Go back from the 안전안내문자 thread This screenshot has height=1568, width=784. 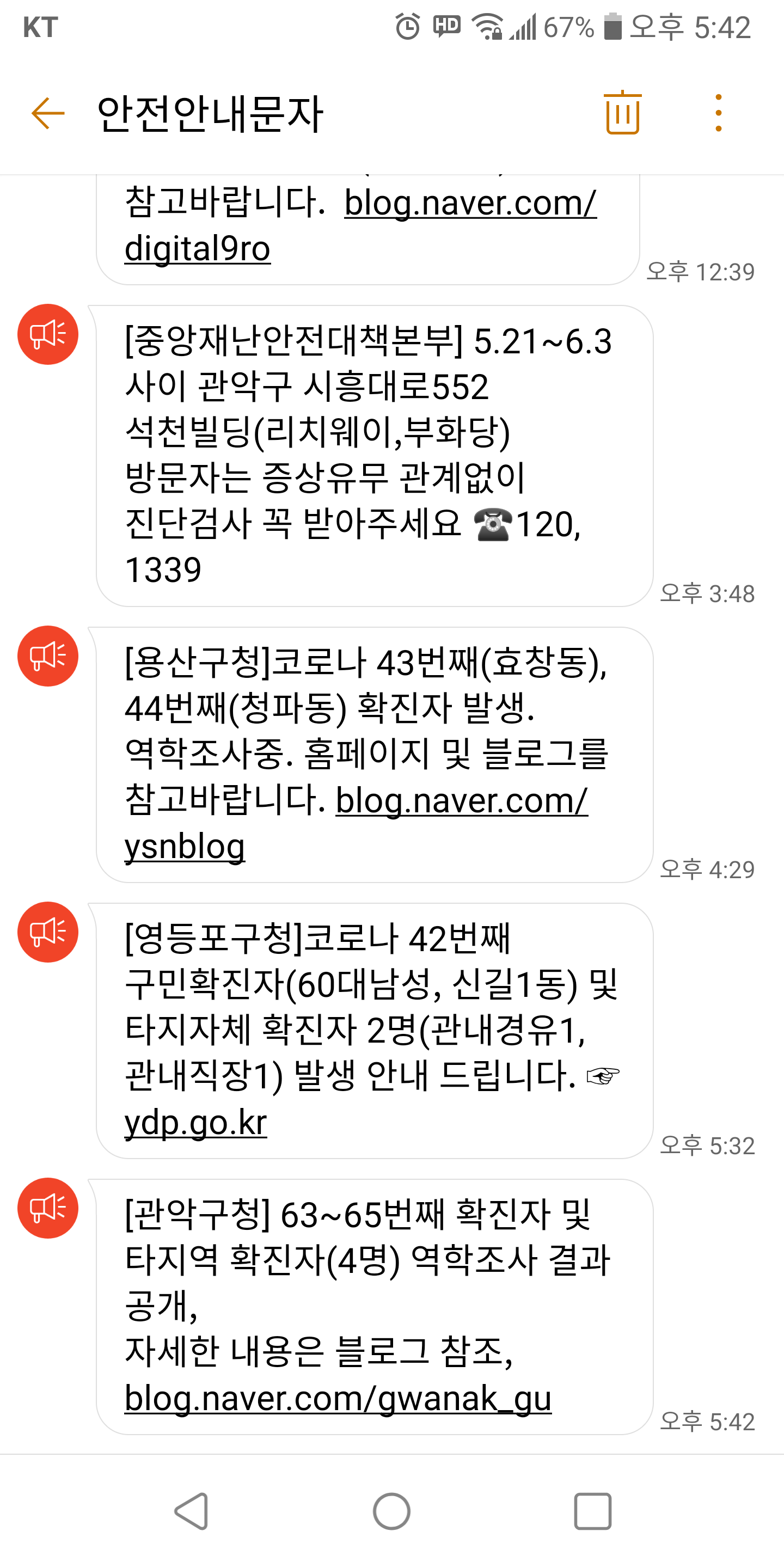click(x=48, y=113)
